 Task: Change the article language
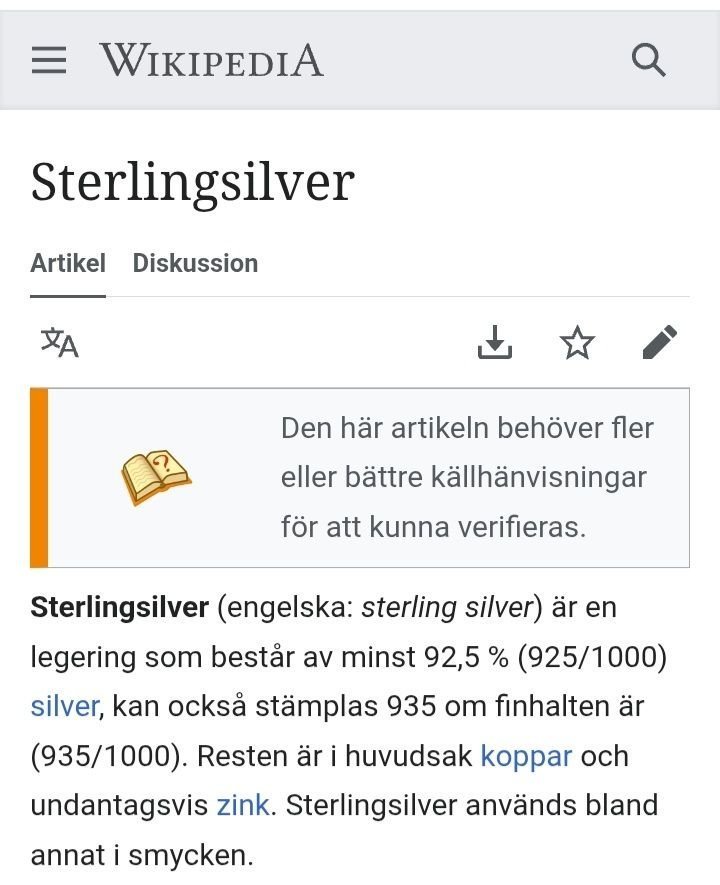click(59, 343)
